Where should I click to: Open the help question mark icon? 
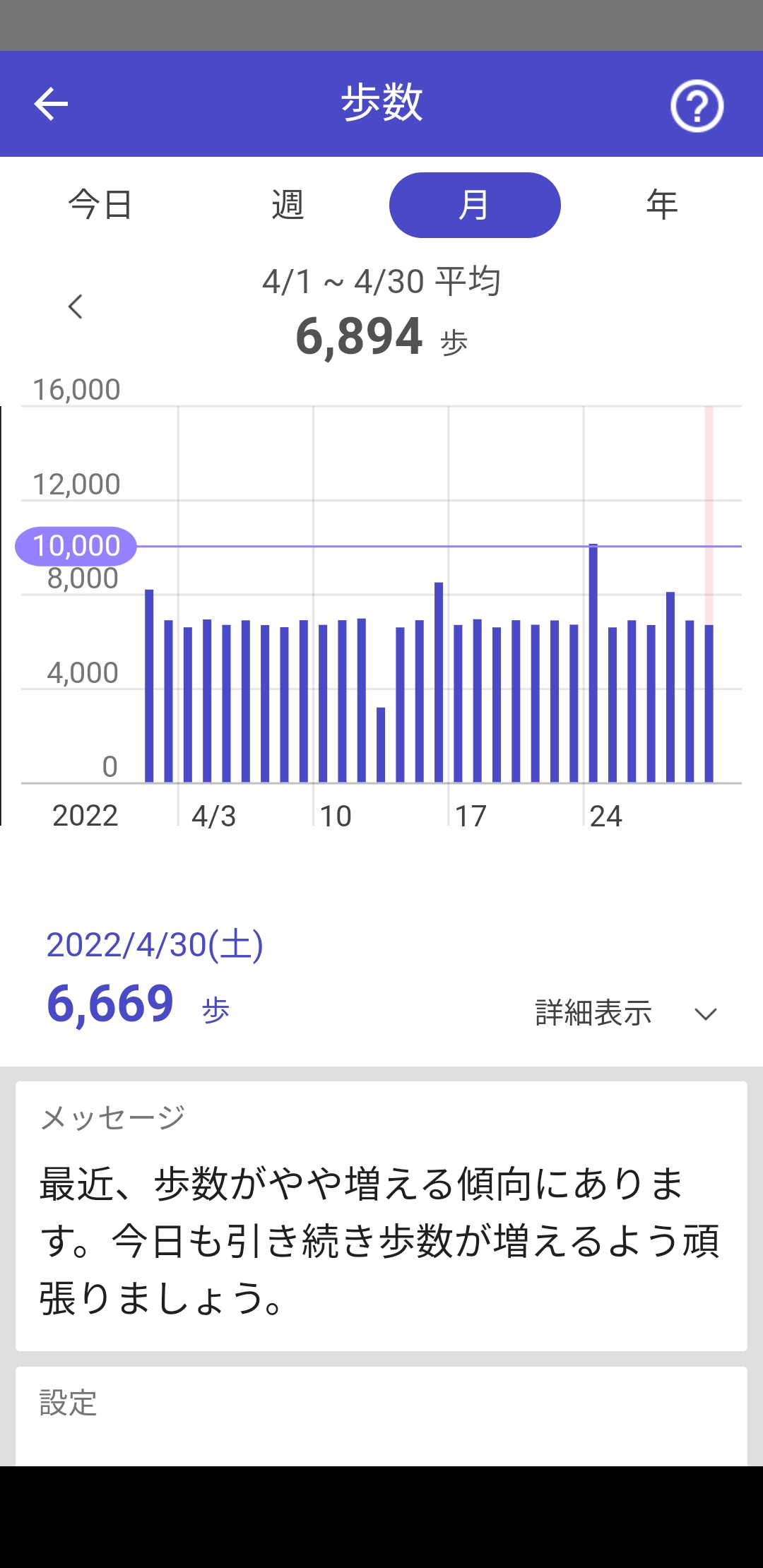tap(697, 106)
